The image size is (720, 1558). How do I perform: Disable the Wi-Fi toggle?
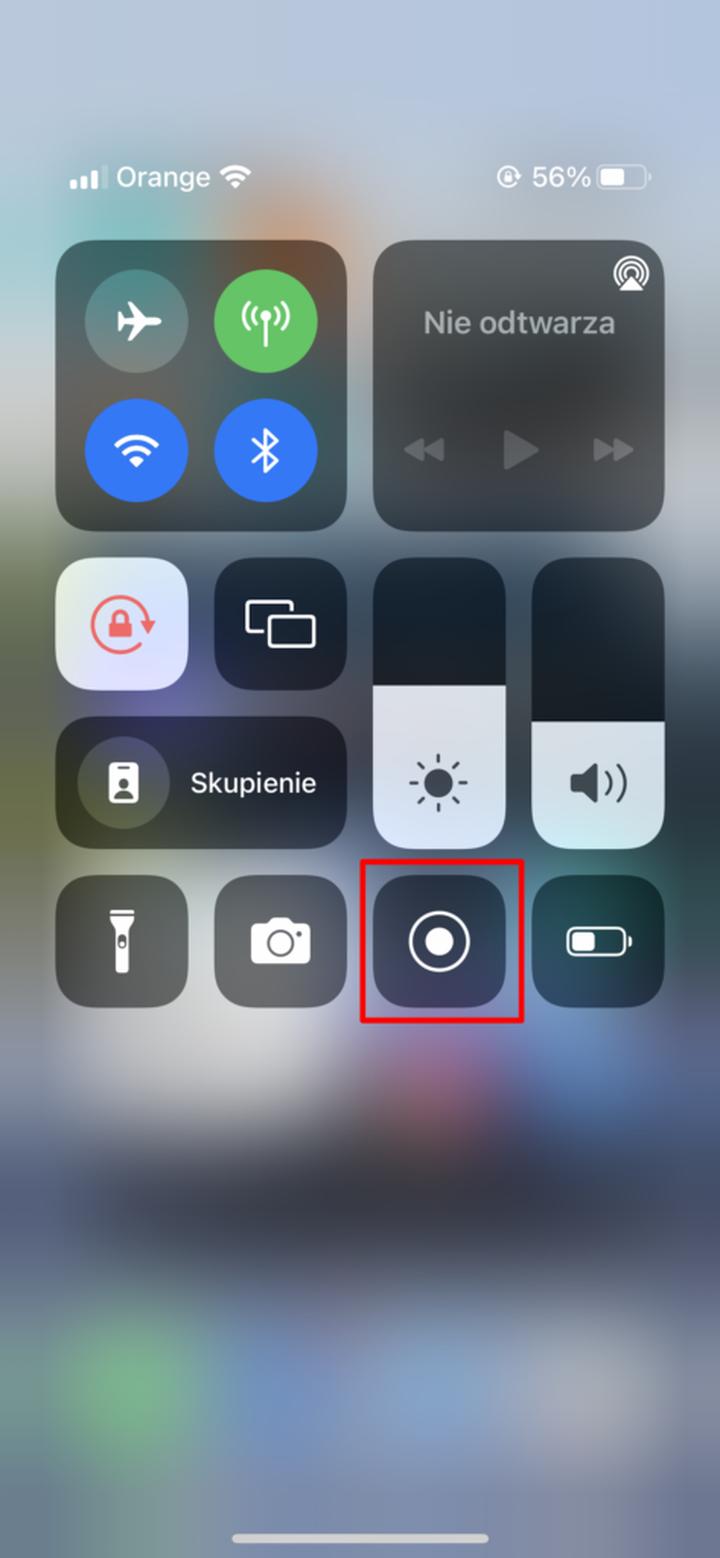coord(137,450)
